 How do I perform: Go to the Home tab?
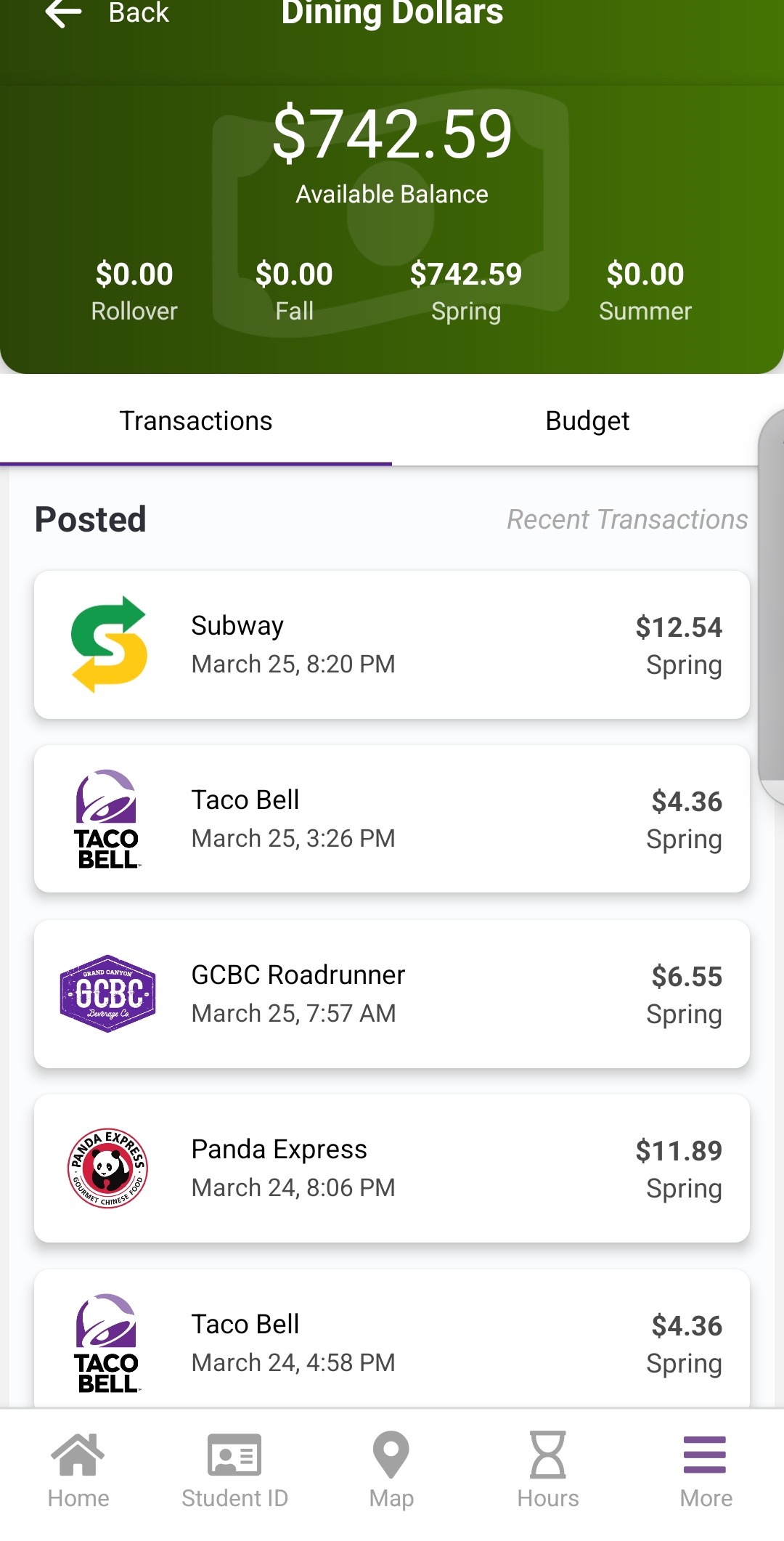coord(78,1470)
